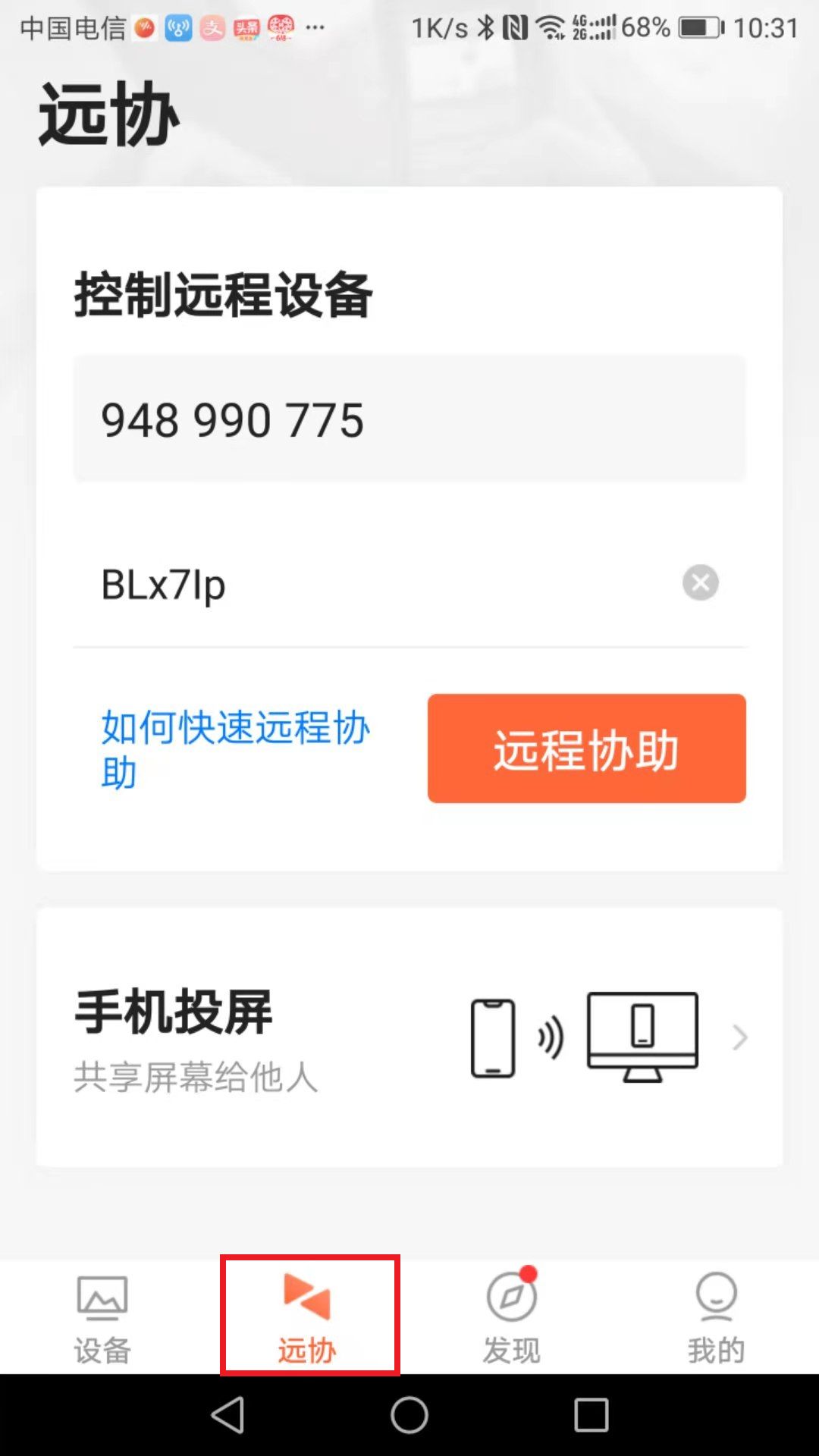The image size is (819, 1456).
Task: Start remote assistance with 远程协助 button
Action: (586, 748)
